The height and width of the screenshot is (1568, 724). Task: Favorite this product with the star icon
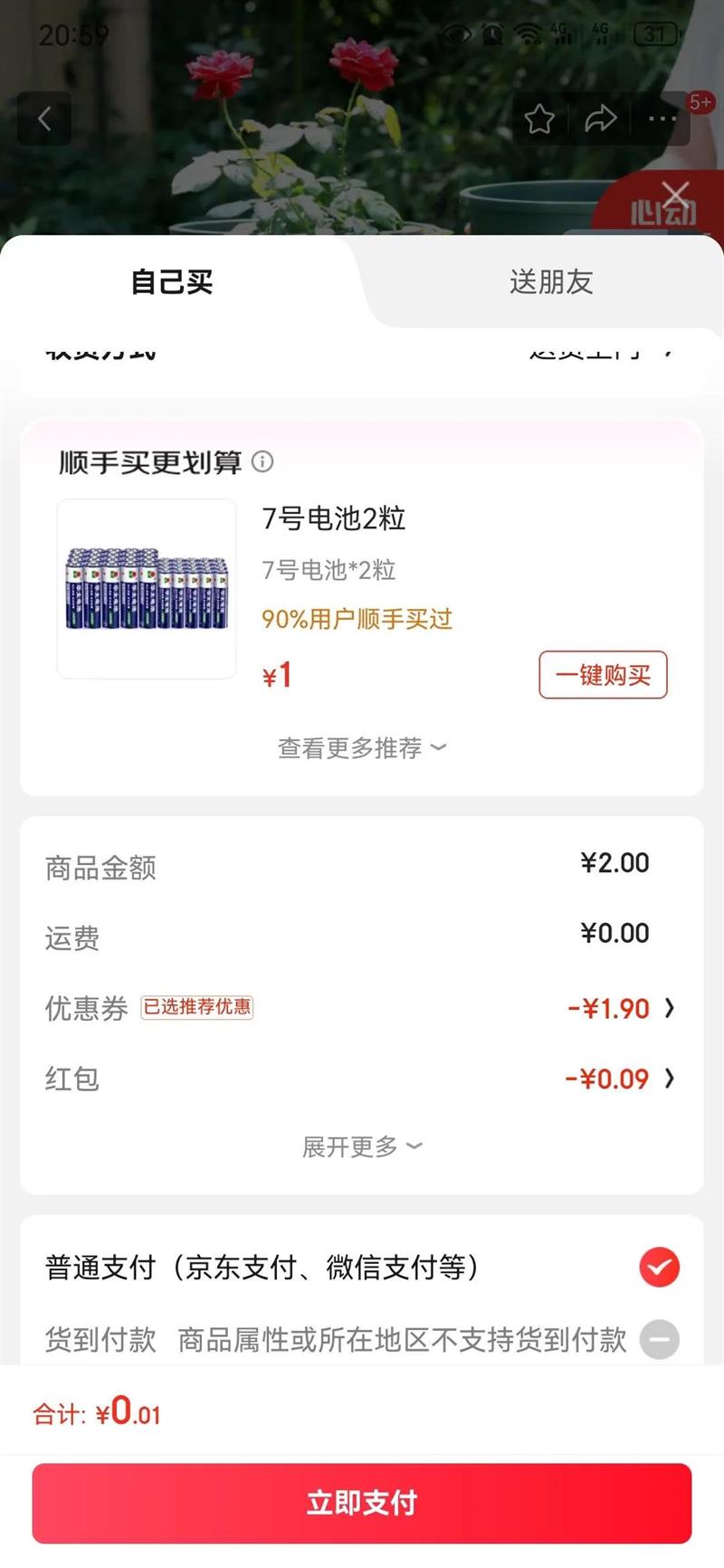click(539, 119)
